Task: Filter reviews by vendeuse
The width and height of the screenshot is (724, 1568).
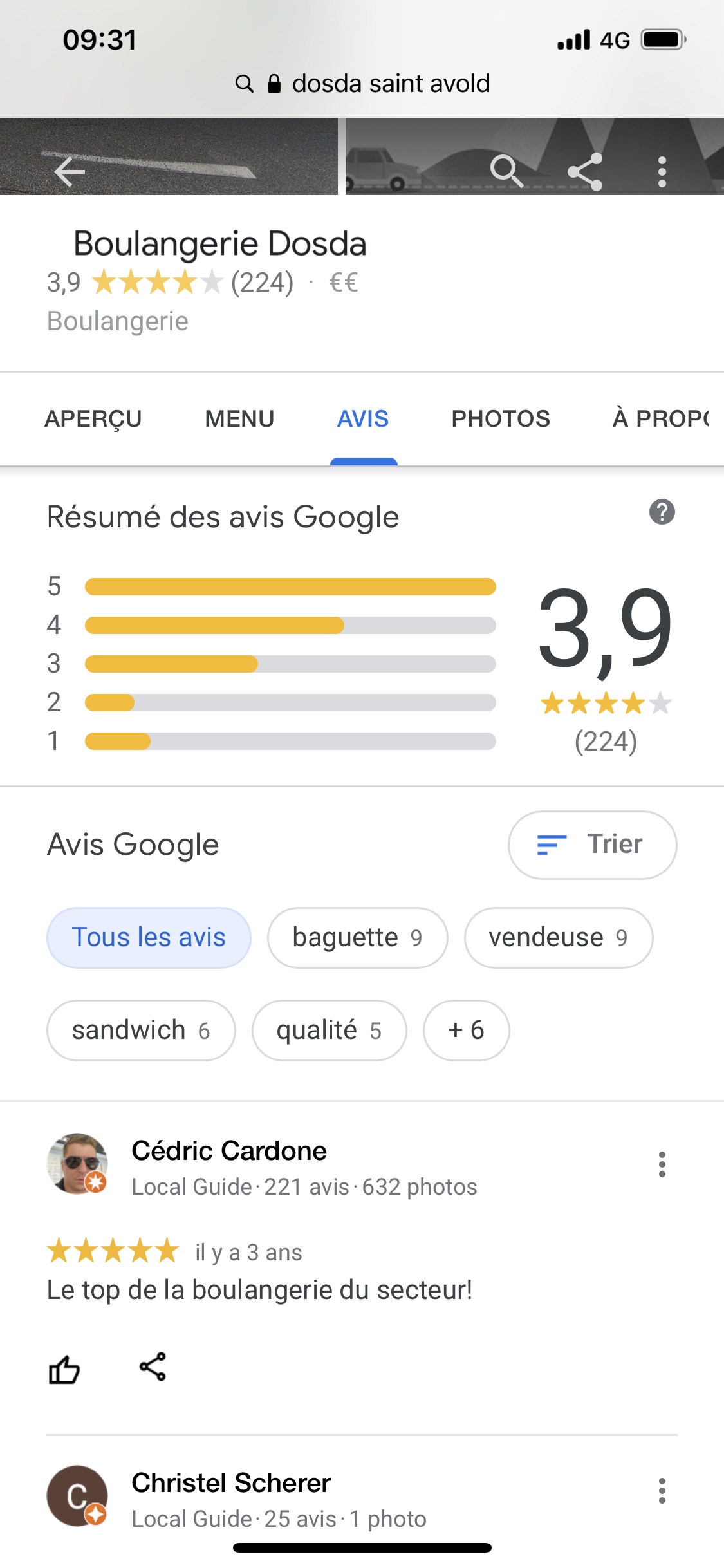Action: 558,938
